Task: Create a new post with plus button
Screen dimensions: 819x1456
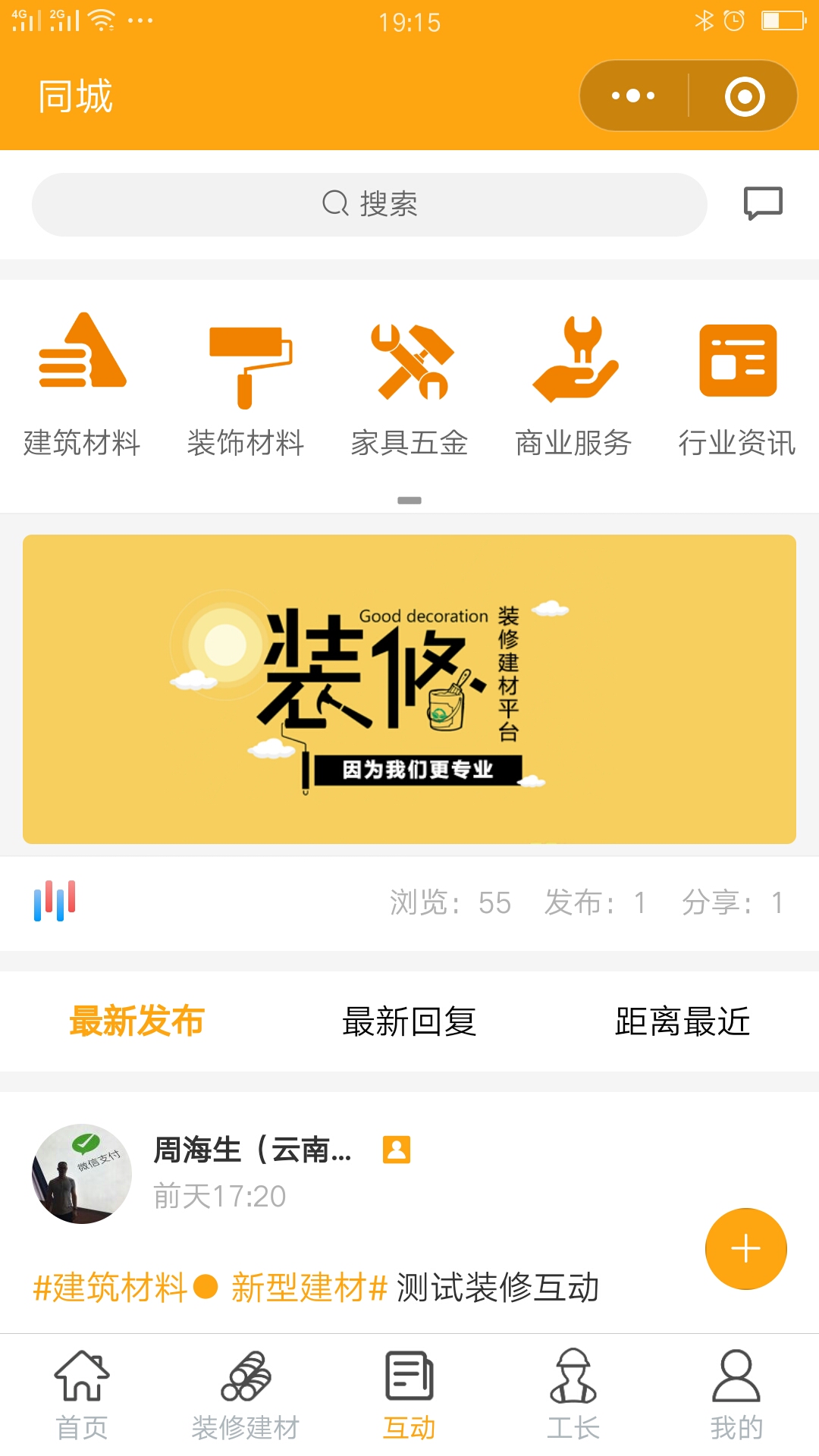Action: [x=746, y=1249]
